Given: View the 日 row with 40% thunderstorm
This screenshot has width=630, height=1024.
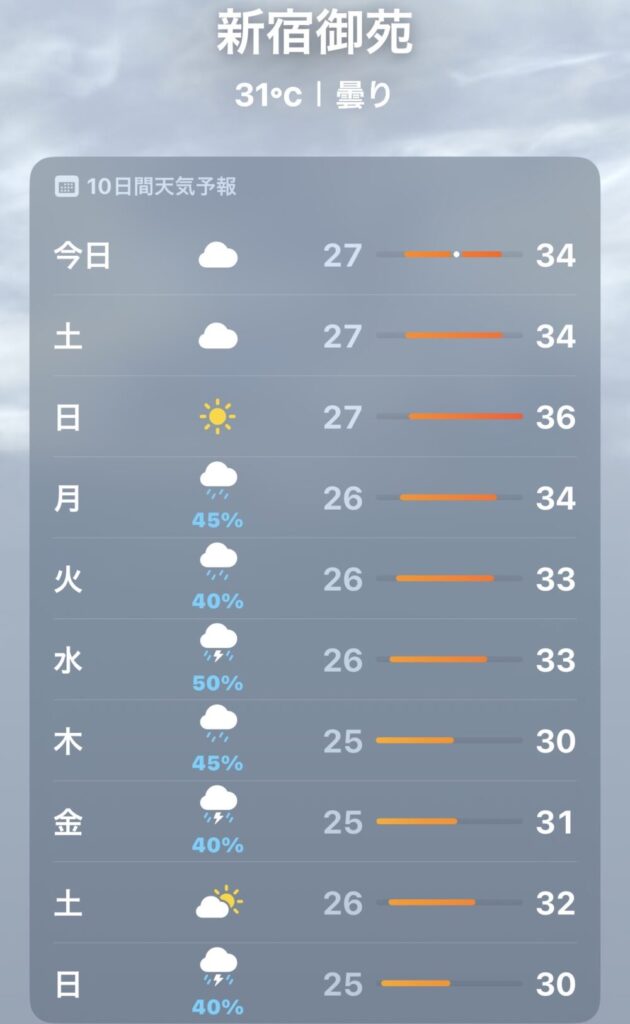Looking at the screenshot, I should [315, 984].
